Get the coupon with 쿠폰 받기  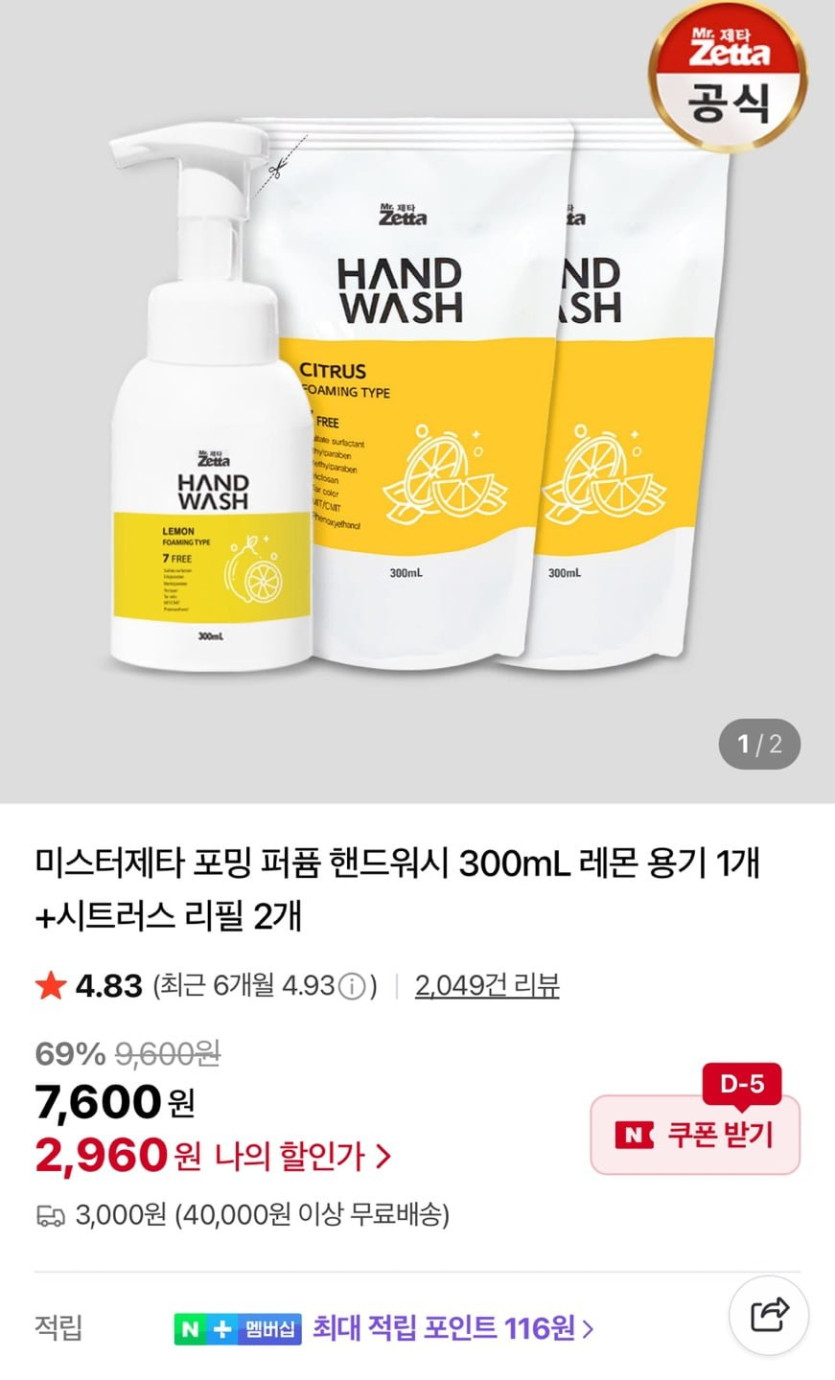click(695, 1135)
